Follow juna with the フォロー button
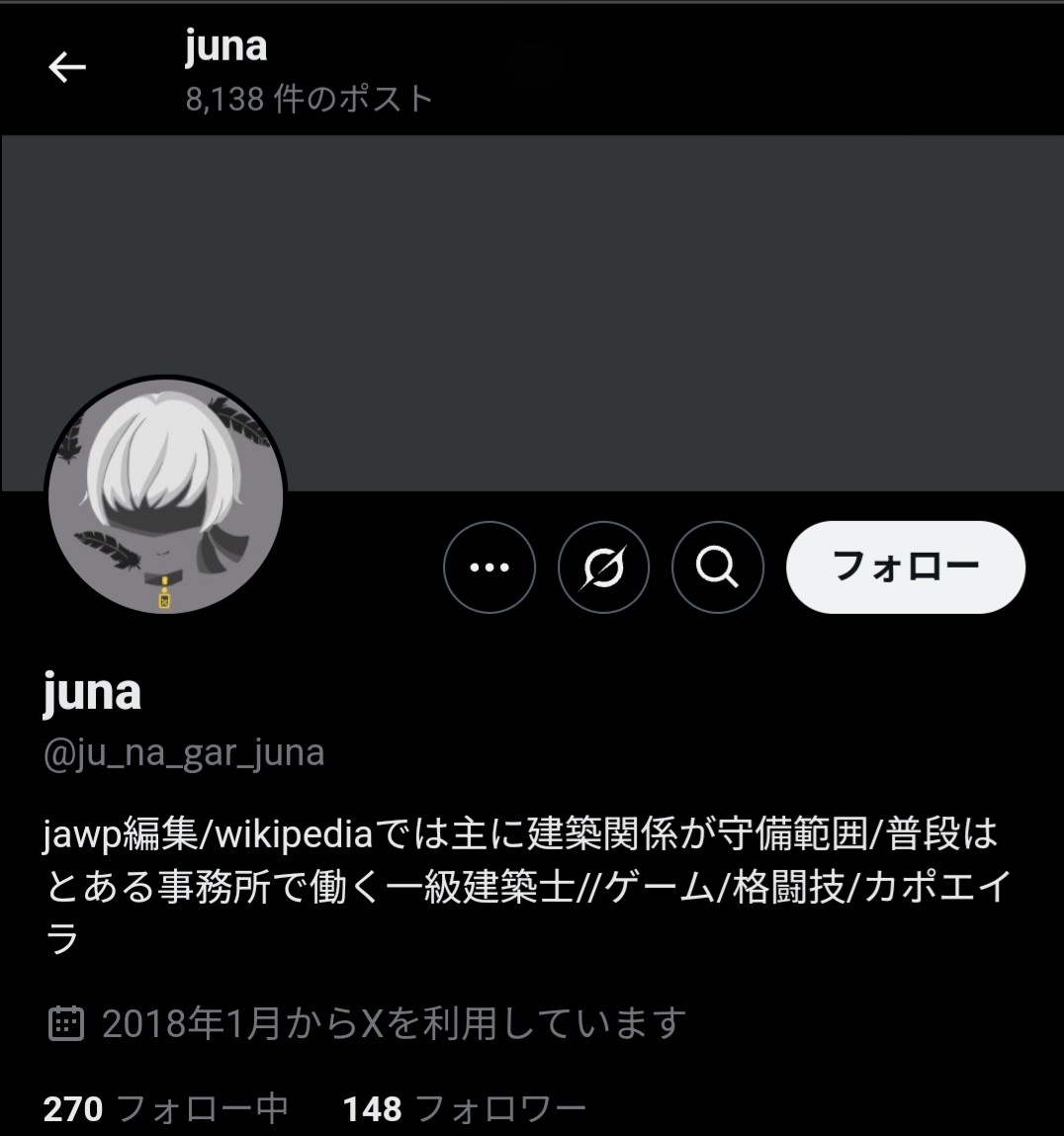This screenshot has width=1064, height=1136. (905, 567)
